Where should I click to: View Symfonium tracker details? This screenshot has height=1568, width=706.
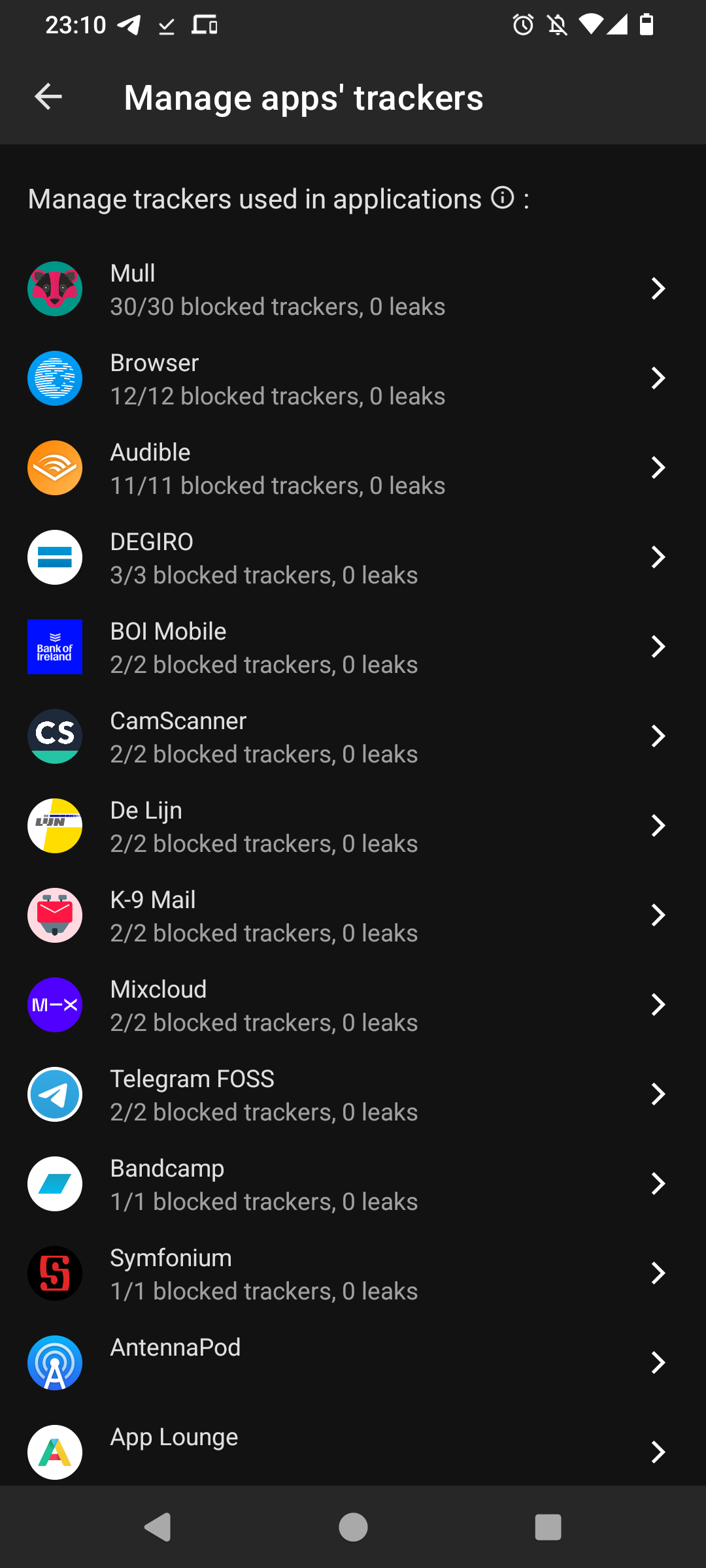pyautogui.click(x=353, y=1273)
